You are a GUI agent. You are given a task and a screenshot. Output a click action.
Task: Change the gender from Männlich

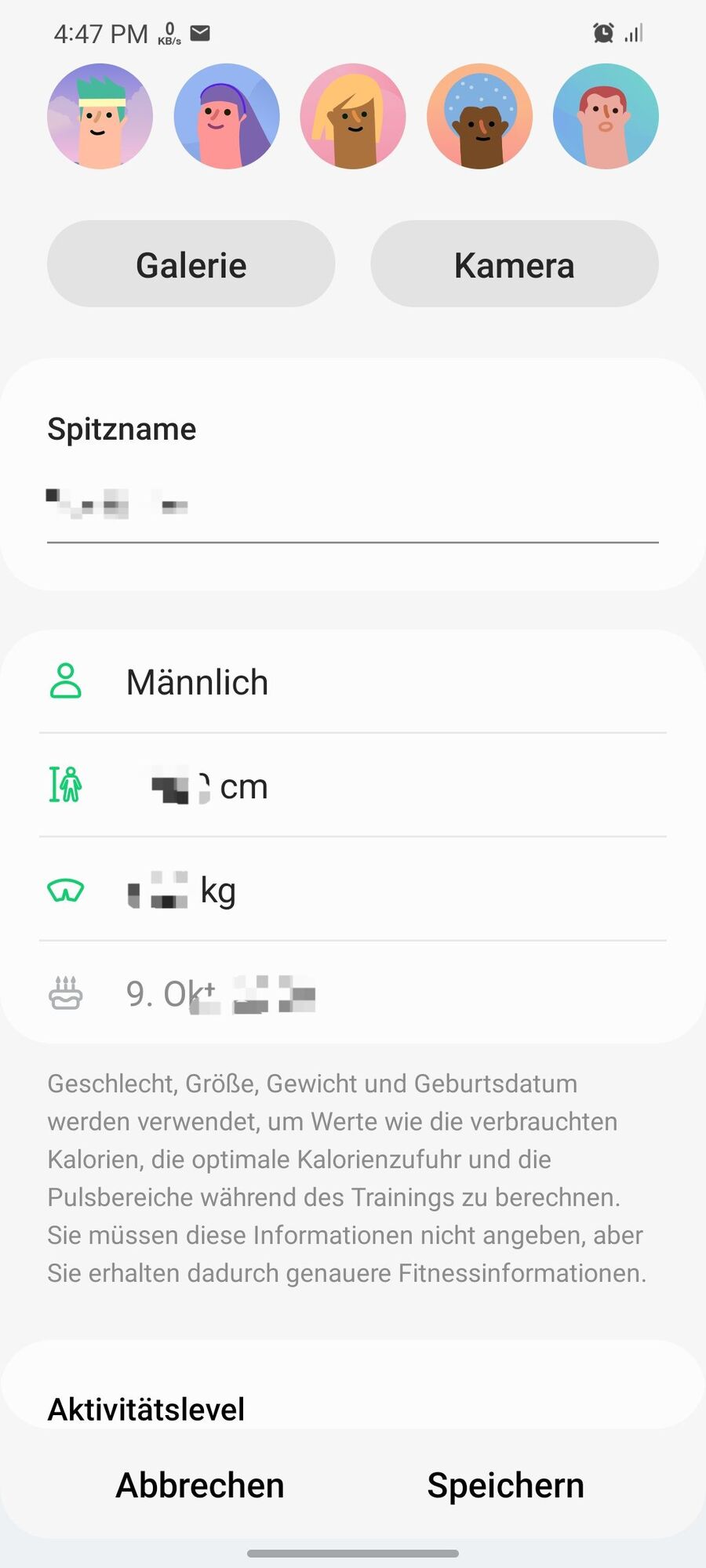point(352,682)
